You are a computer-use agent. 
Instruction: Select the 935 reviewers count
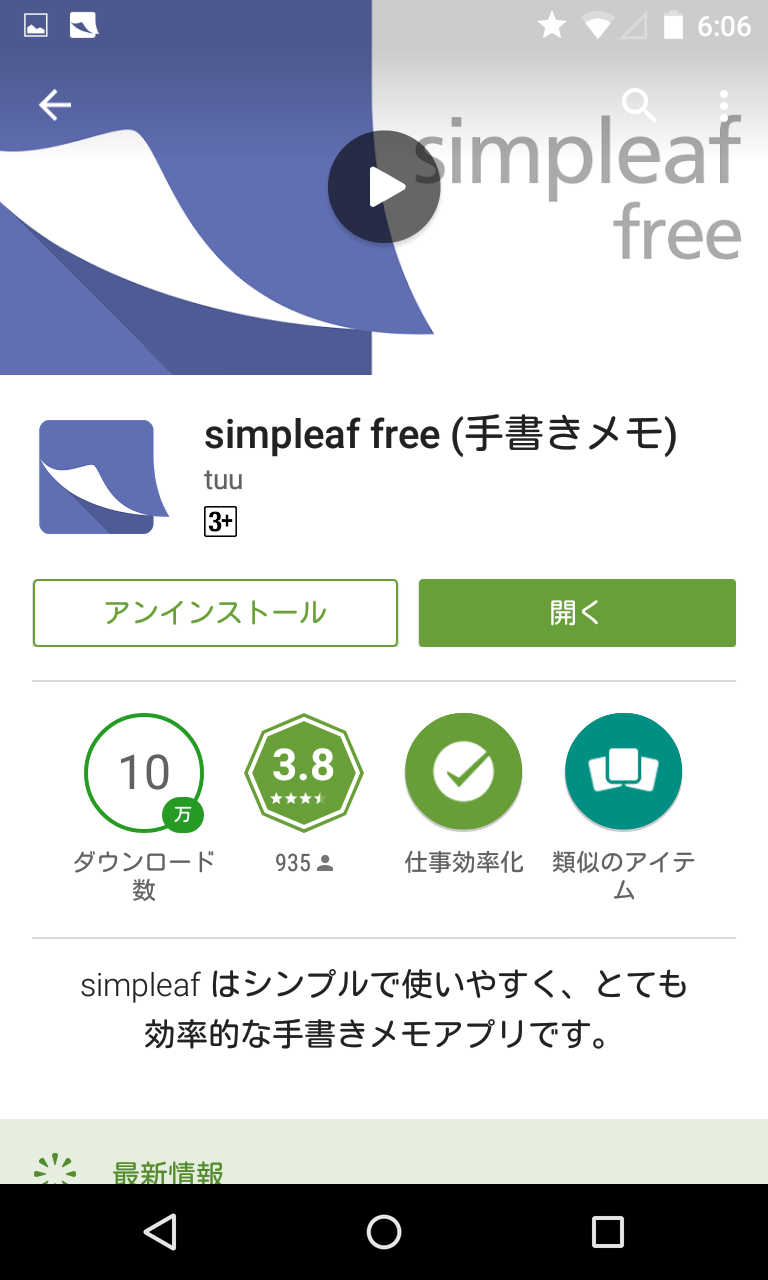(x=304, y=863)
